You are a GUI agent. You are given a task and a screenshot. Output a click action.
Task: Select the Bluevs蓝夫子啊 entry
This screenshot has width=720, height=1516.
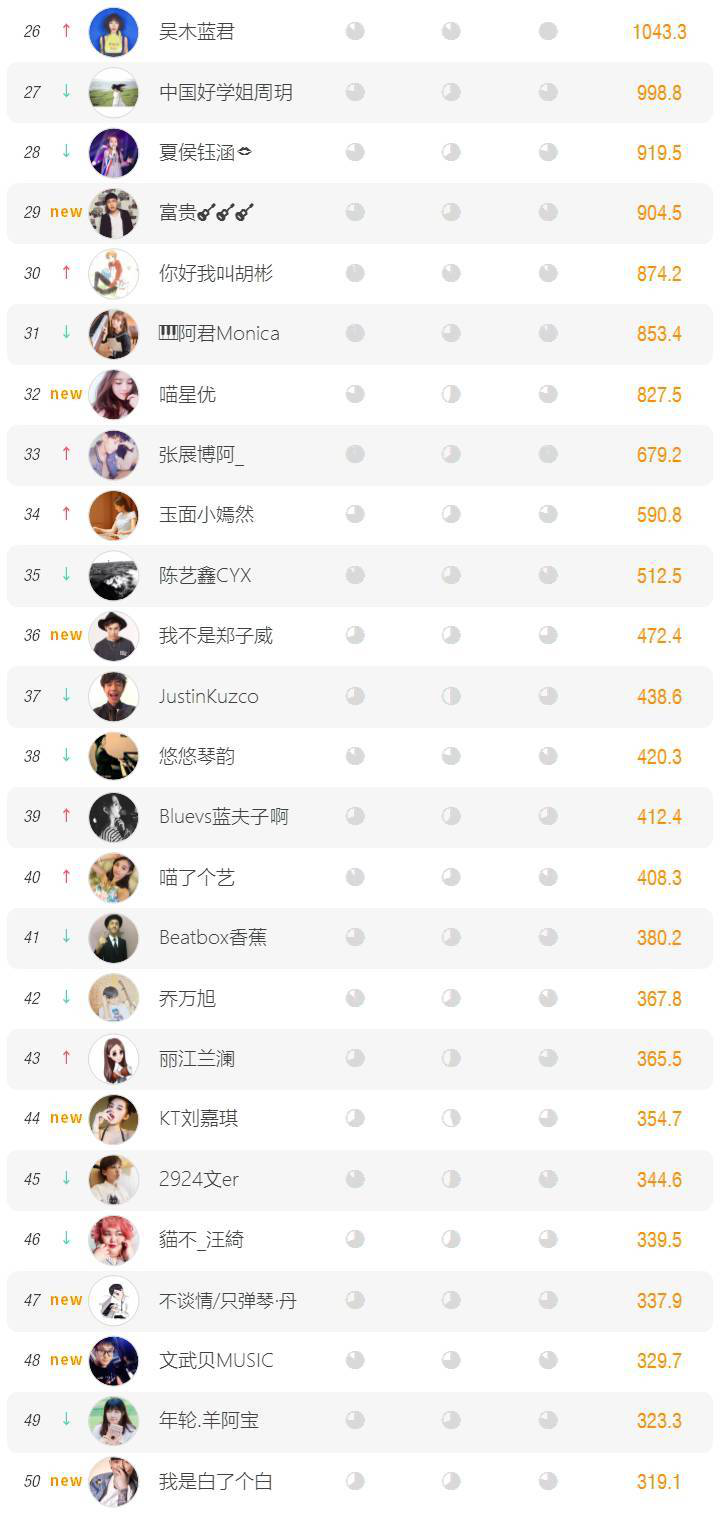[360, 817]
